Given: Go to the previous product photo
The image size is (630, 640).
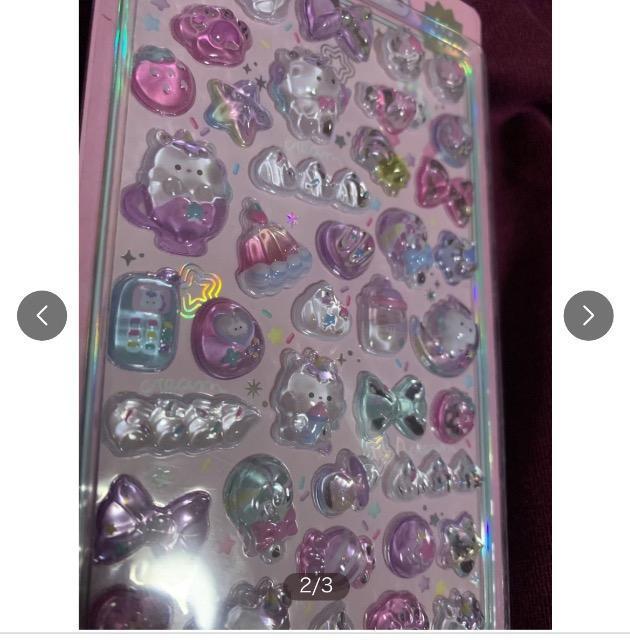Looking at the screenshot, I should pyautogui.click(x=42, y=316).
